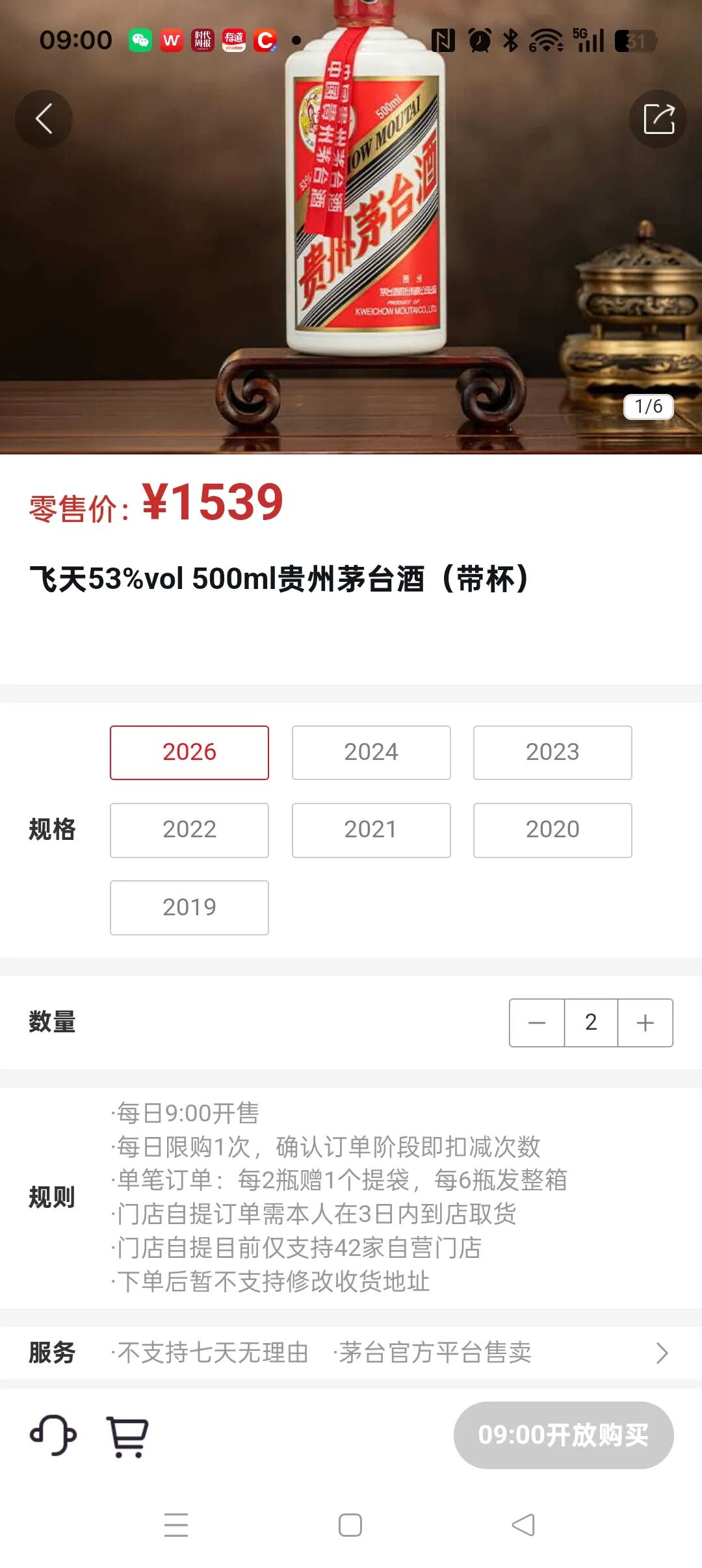Decrease quantity with the minus control
702x1568 pixels.
(536, 1022)
